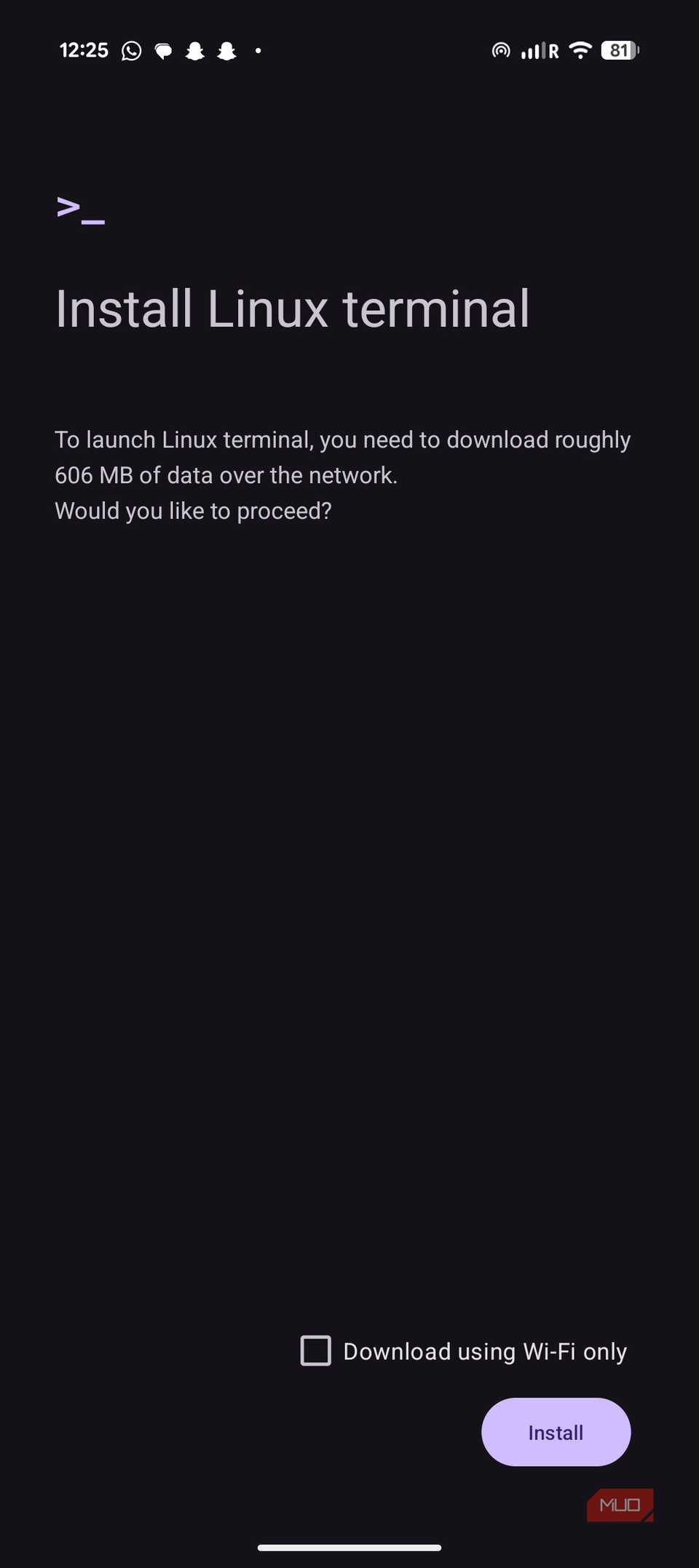Select the download size description text

tap(342, 474)
